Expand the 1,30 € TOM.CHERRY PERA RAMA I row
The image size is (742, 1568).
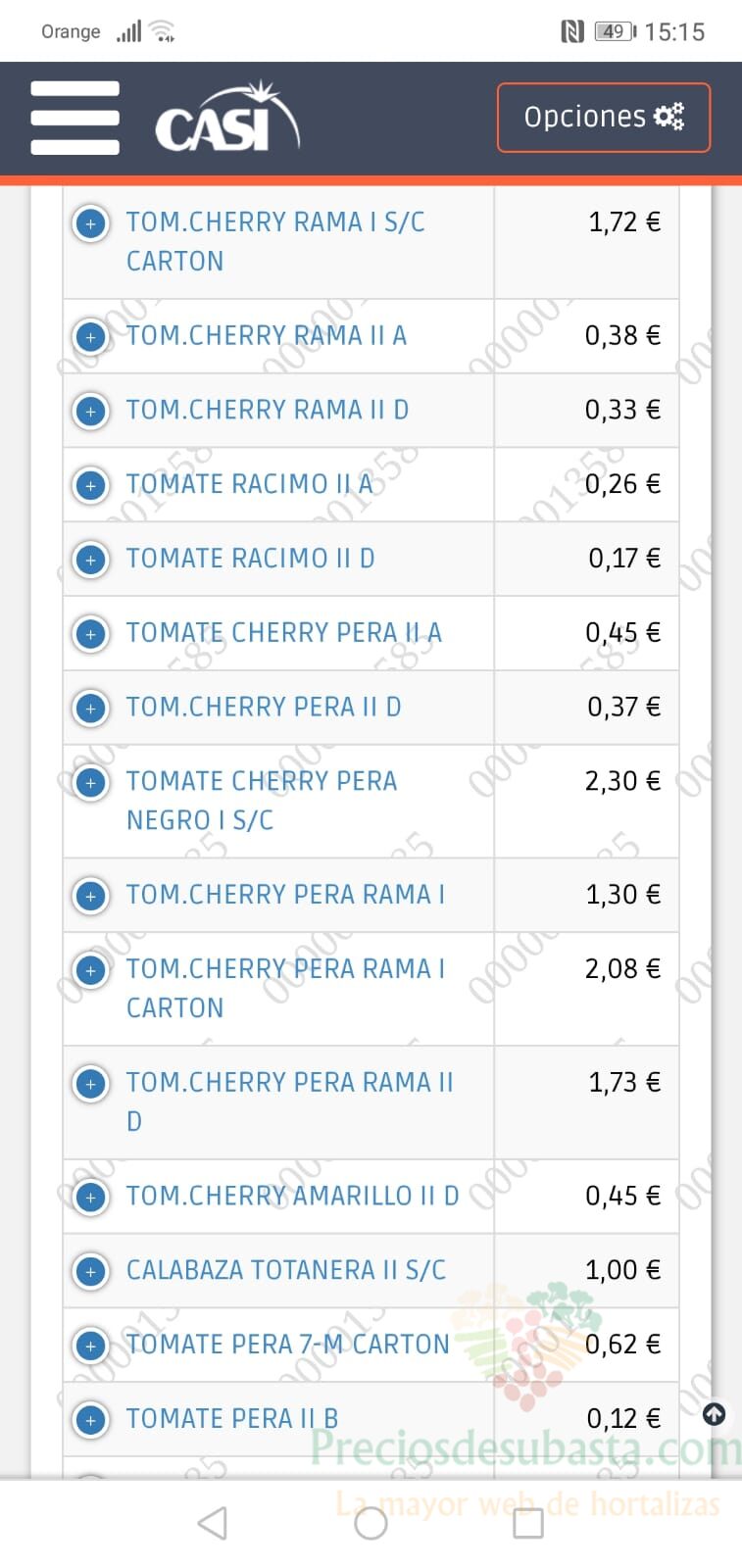91,897
